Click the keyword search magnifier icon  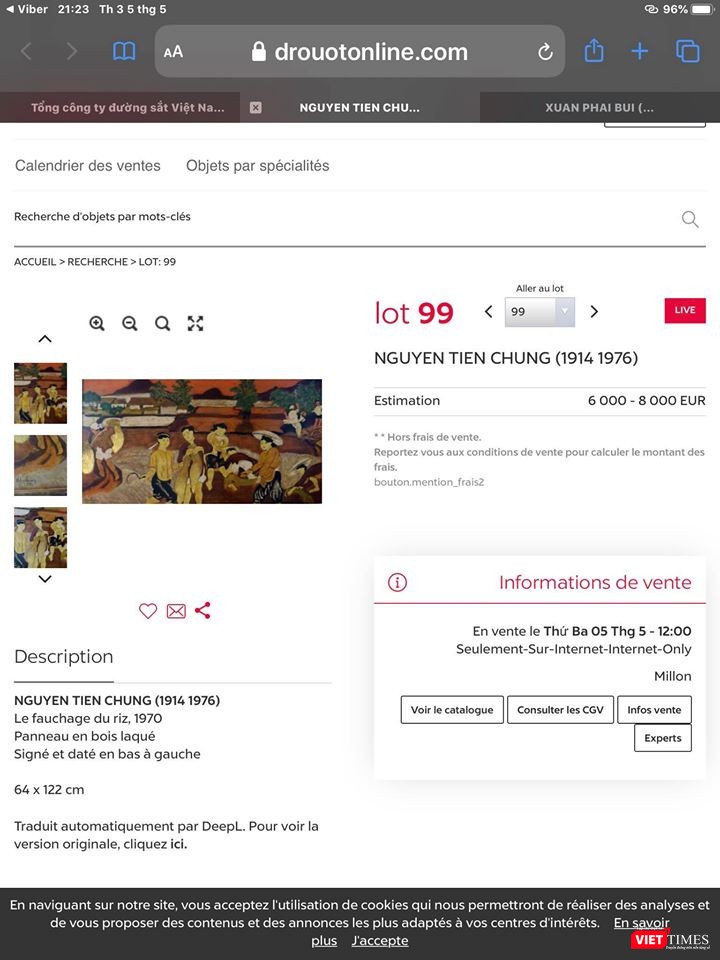click(x=689, y=219)
